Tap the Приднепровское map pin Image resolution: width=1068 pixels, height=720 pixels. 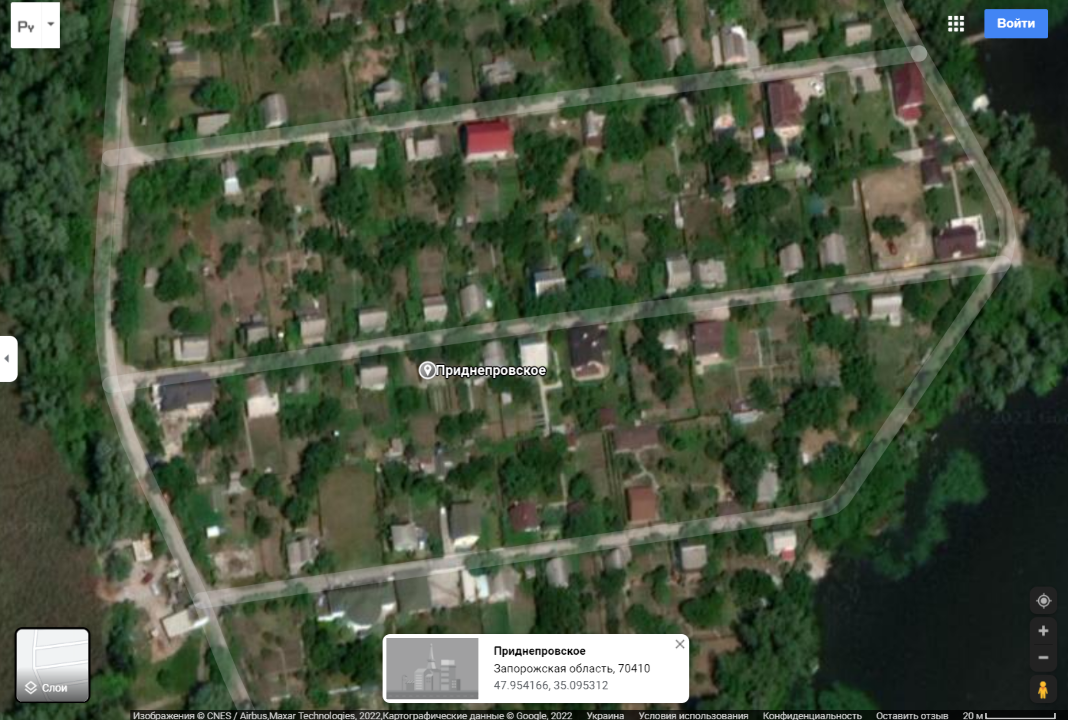tap(427, 370)
